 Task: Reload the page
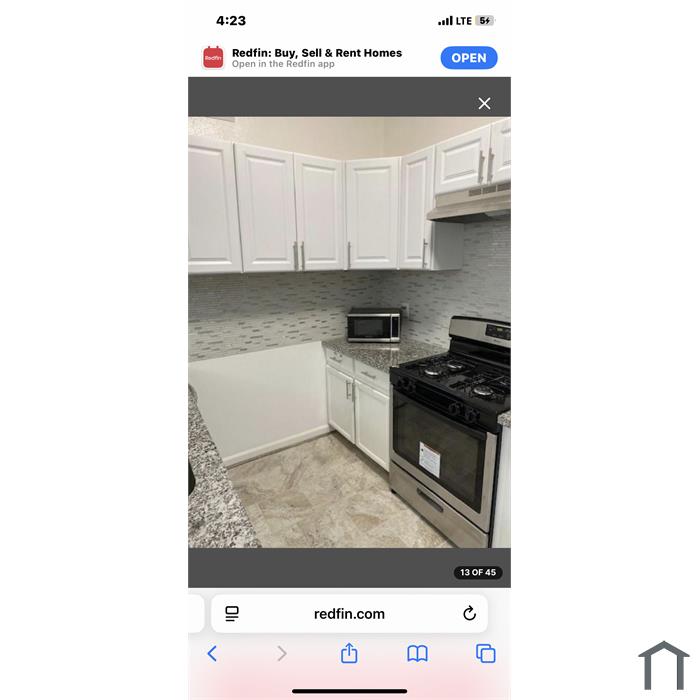click(469, 614)
